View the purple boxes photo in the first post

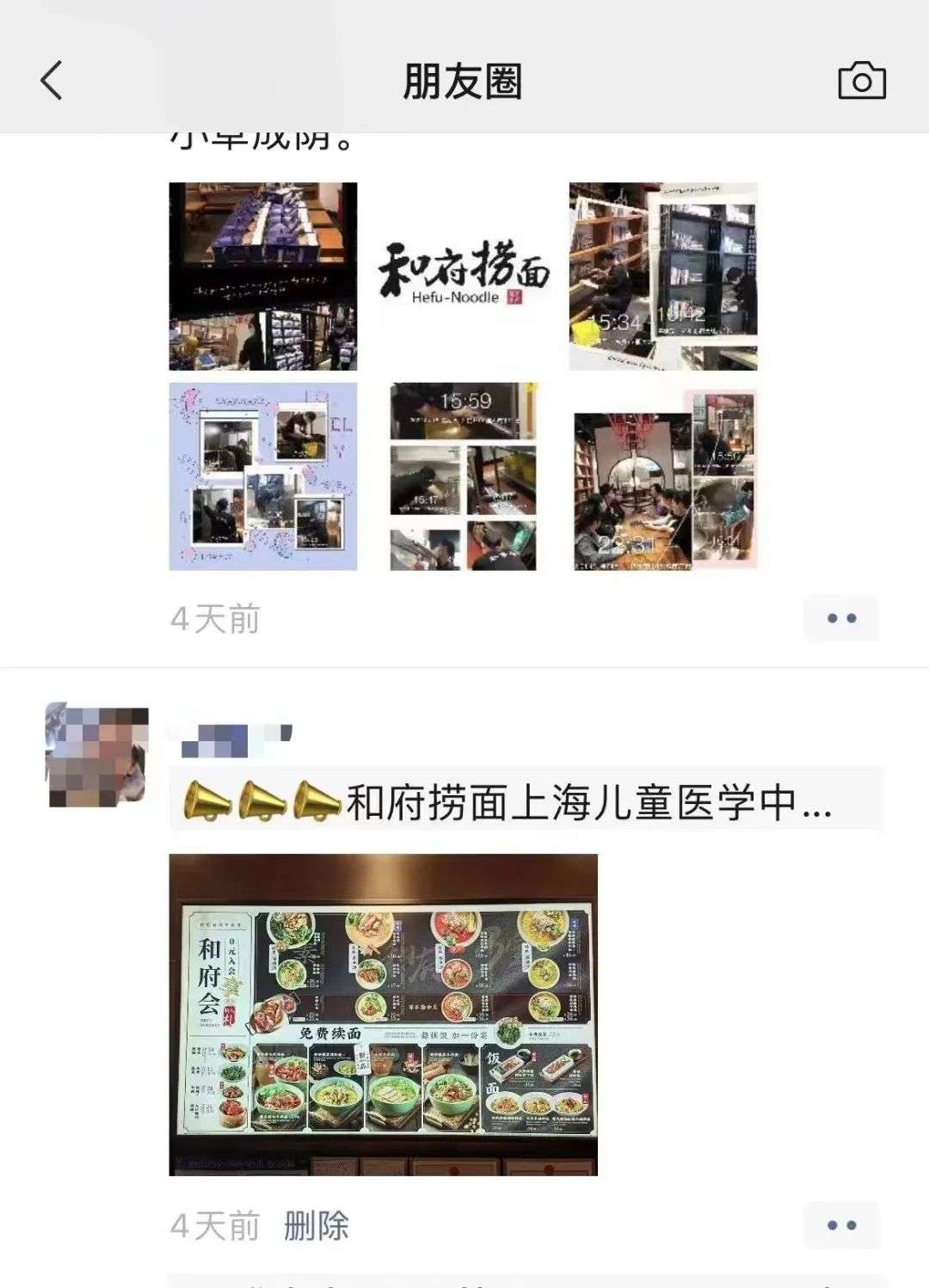(x=262, y=276)
